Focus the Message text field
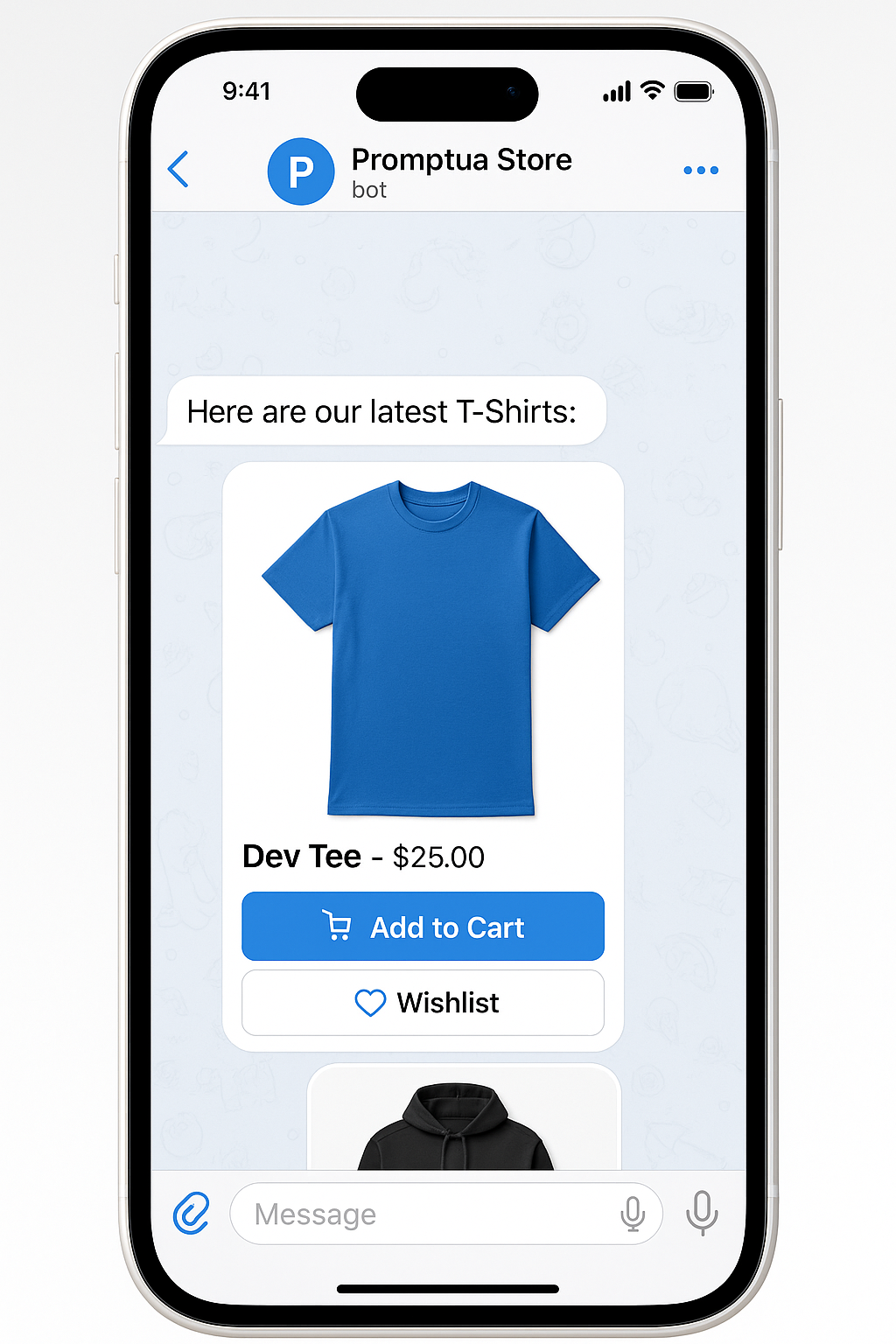The image size is (896, 1344). [x=420, y=1214]
